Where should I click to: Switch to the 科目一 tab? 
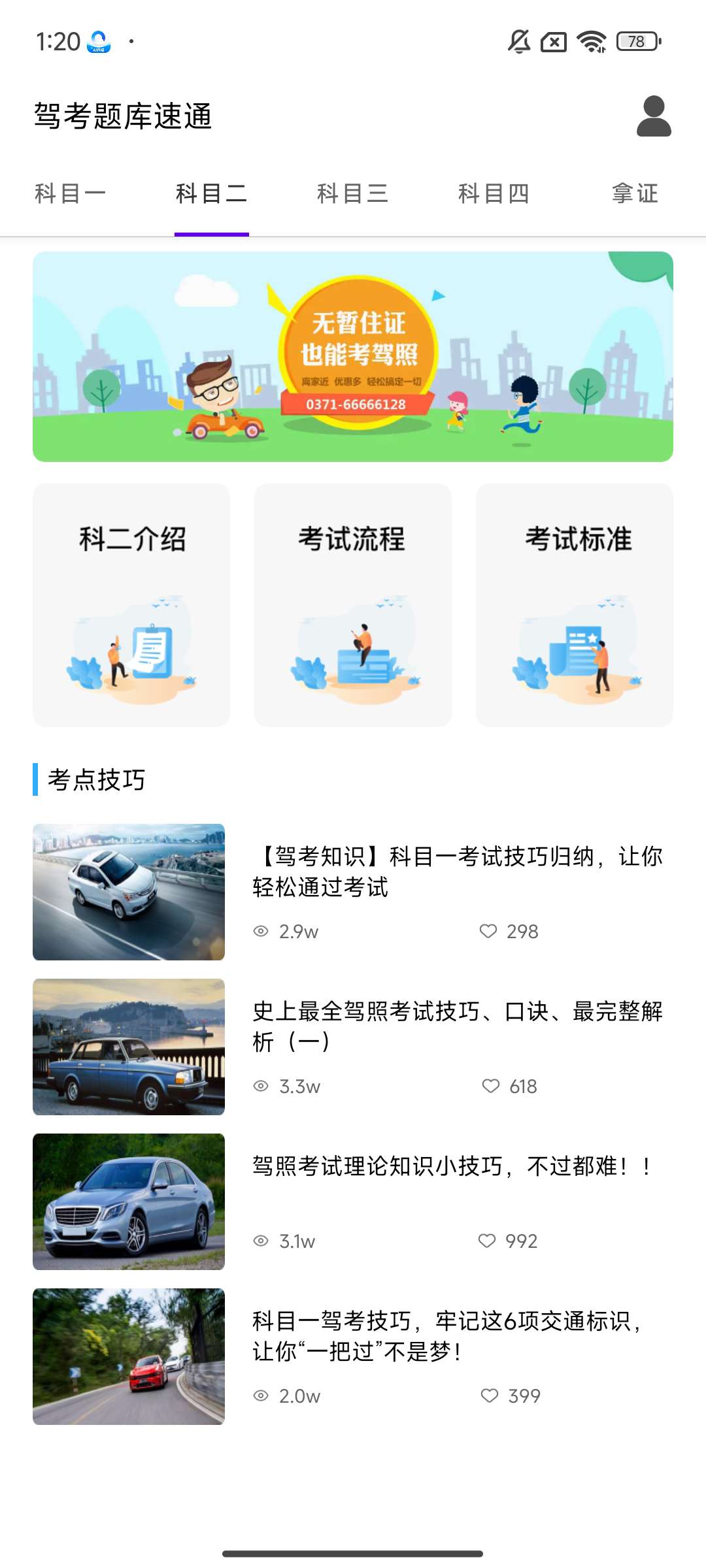click(x=71, y=193)
